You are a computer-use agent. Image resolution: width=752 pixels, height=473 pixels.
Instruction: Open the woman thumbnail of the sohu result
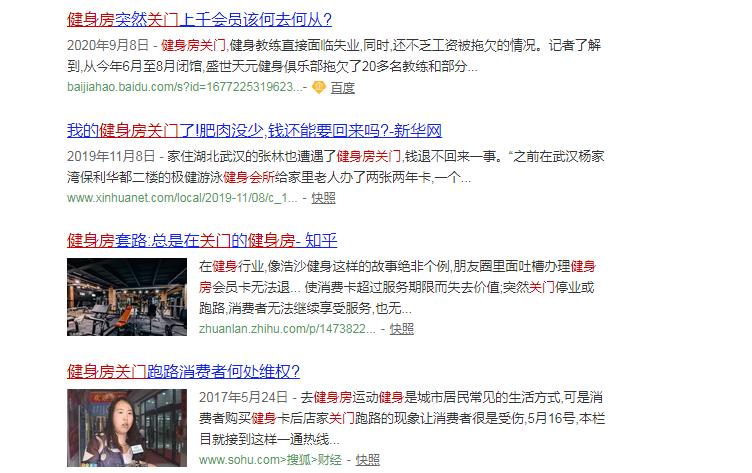pos(127,428)
